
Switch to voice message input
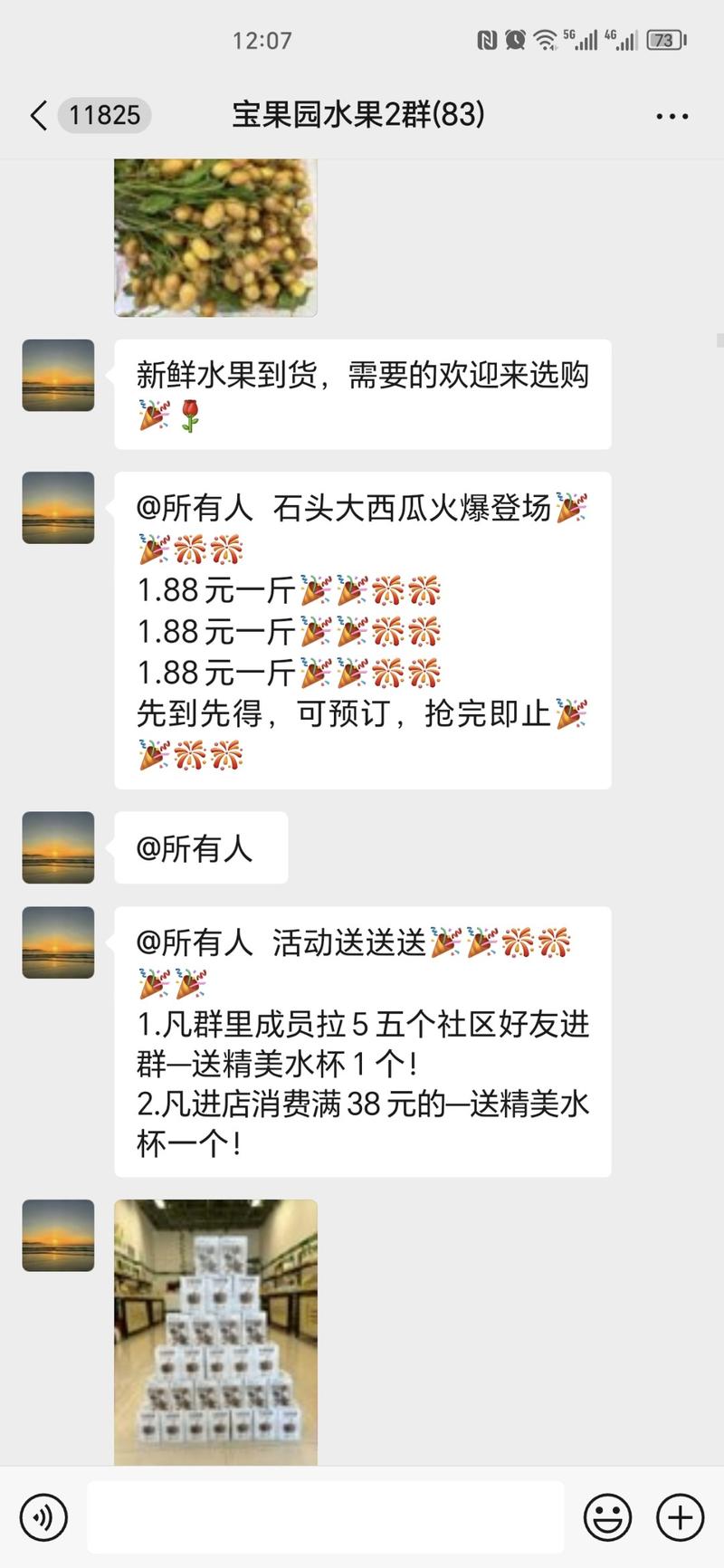(43, 1516)
